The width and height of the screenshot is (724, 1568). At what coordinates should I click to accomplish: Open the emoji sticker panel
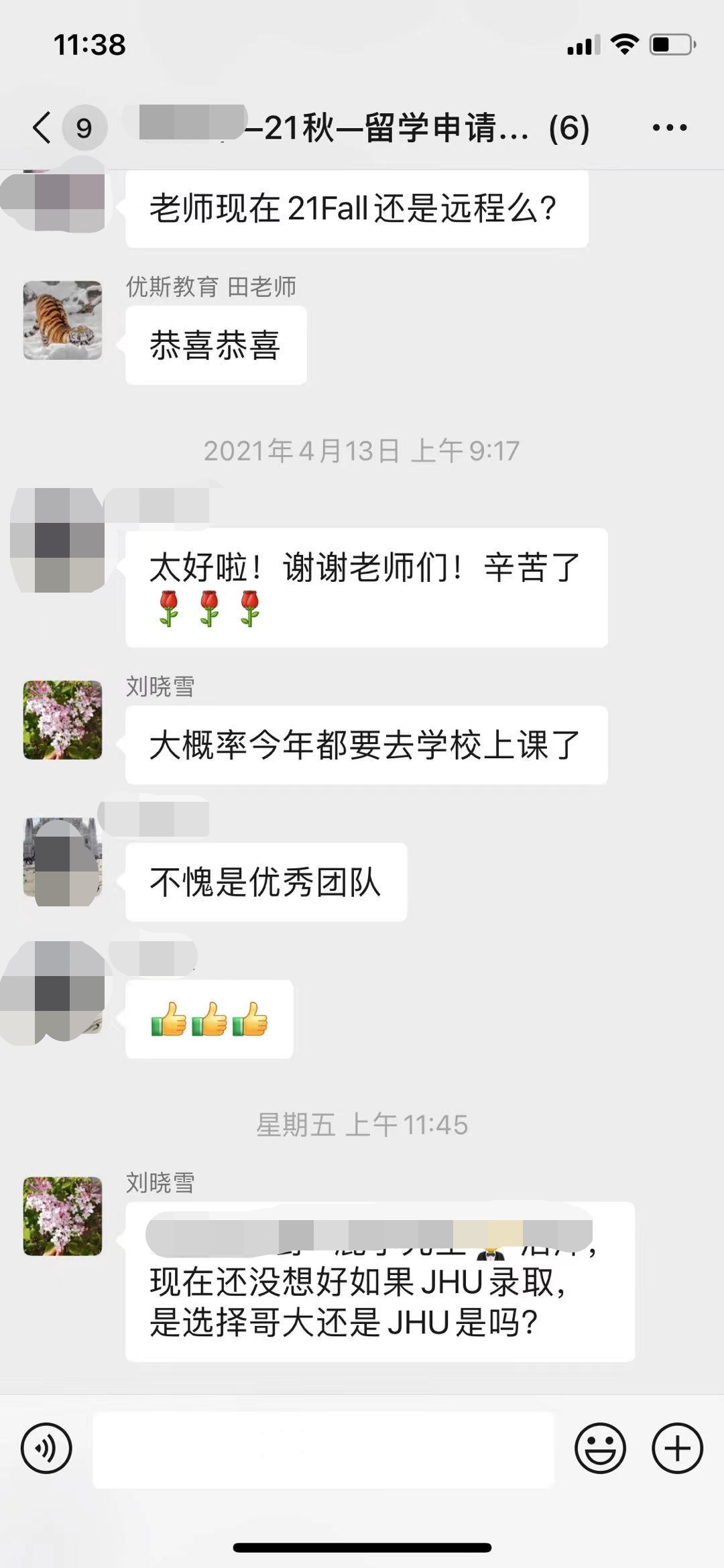coord(600,1448)
